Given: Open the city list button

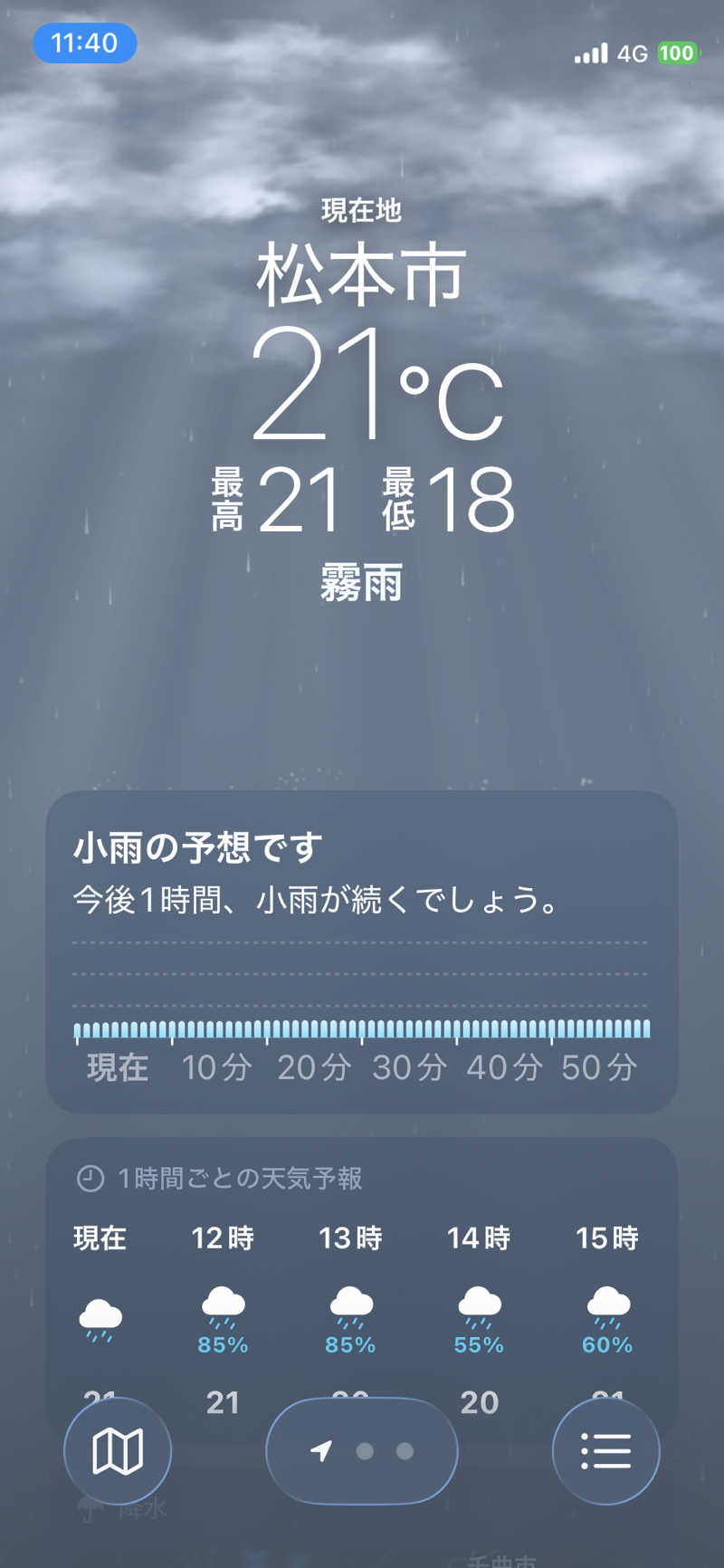Looking at the screenshot, I should pos(605,1451).
